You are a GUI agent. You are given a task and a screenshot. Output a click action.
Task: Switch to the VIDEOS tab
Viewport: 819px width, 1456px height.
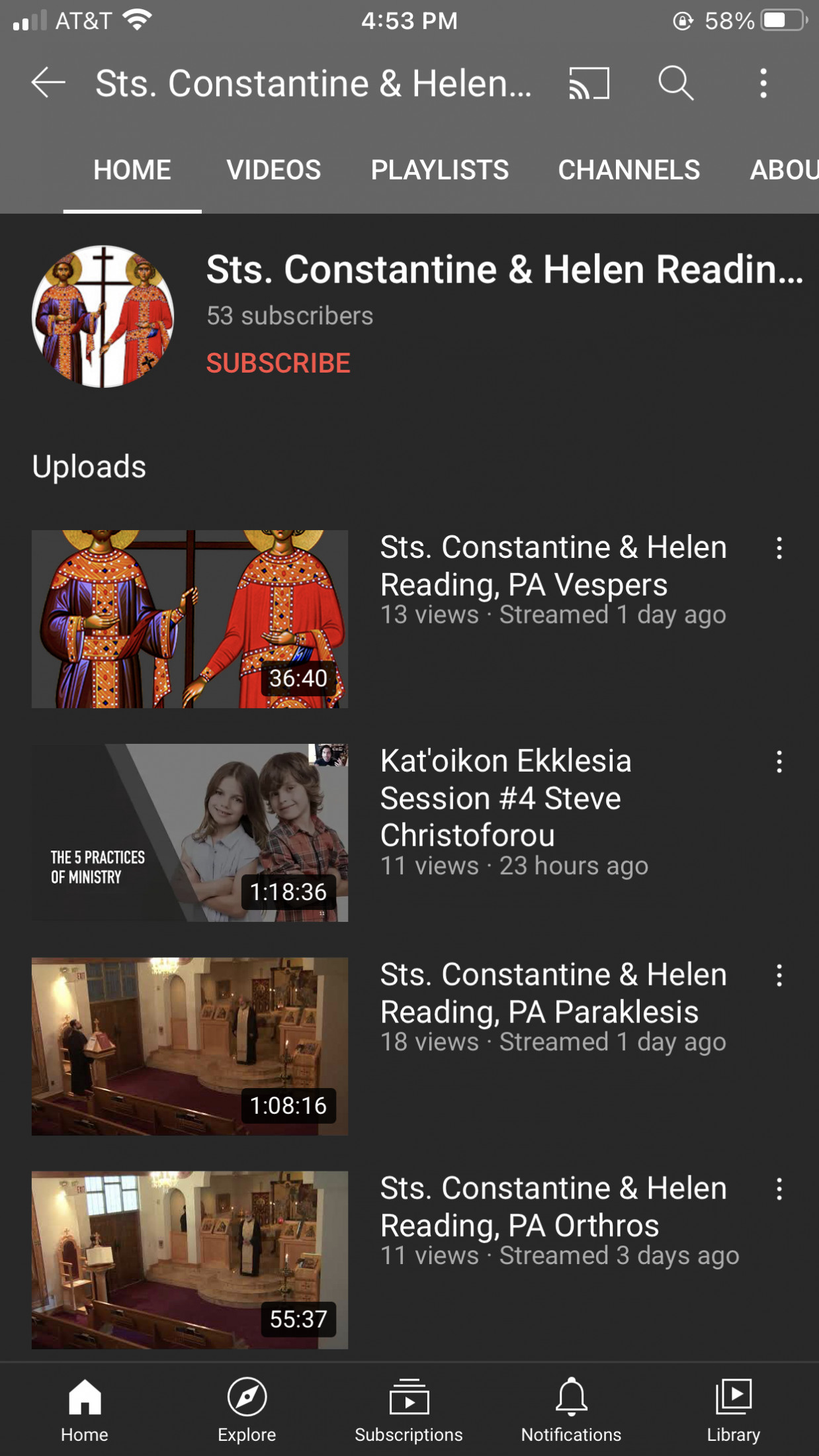click(273, 170)
